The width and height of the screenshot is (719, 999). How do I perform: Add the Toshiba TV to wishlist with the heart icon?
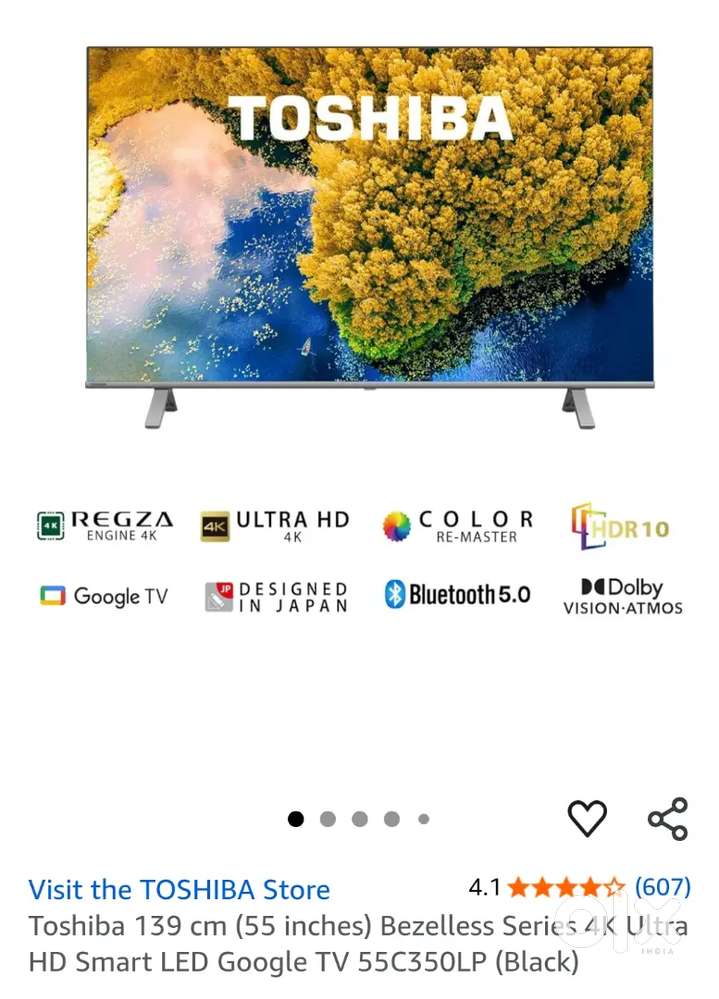click(x=587, y=819)
